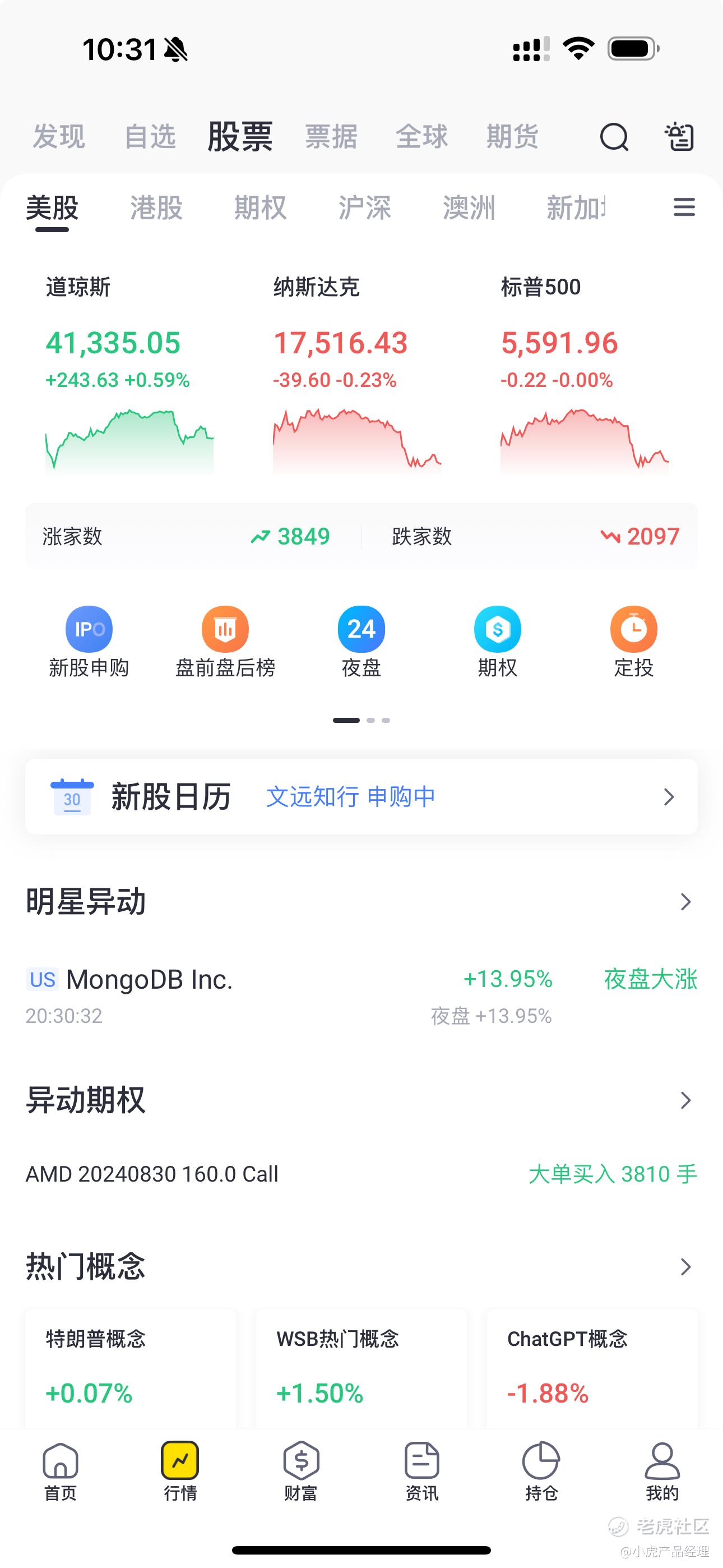This screenshot has height=1568, width=723.
Task: Expand the market list hamburger menu
Action: tap(684, 207)
